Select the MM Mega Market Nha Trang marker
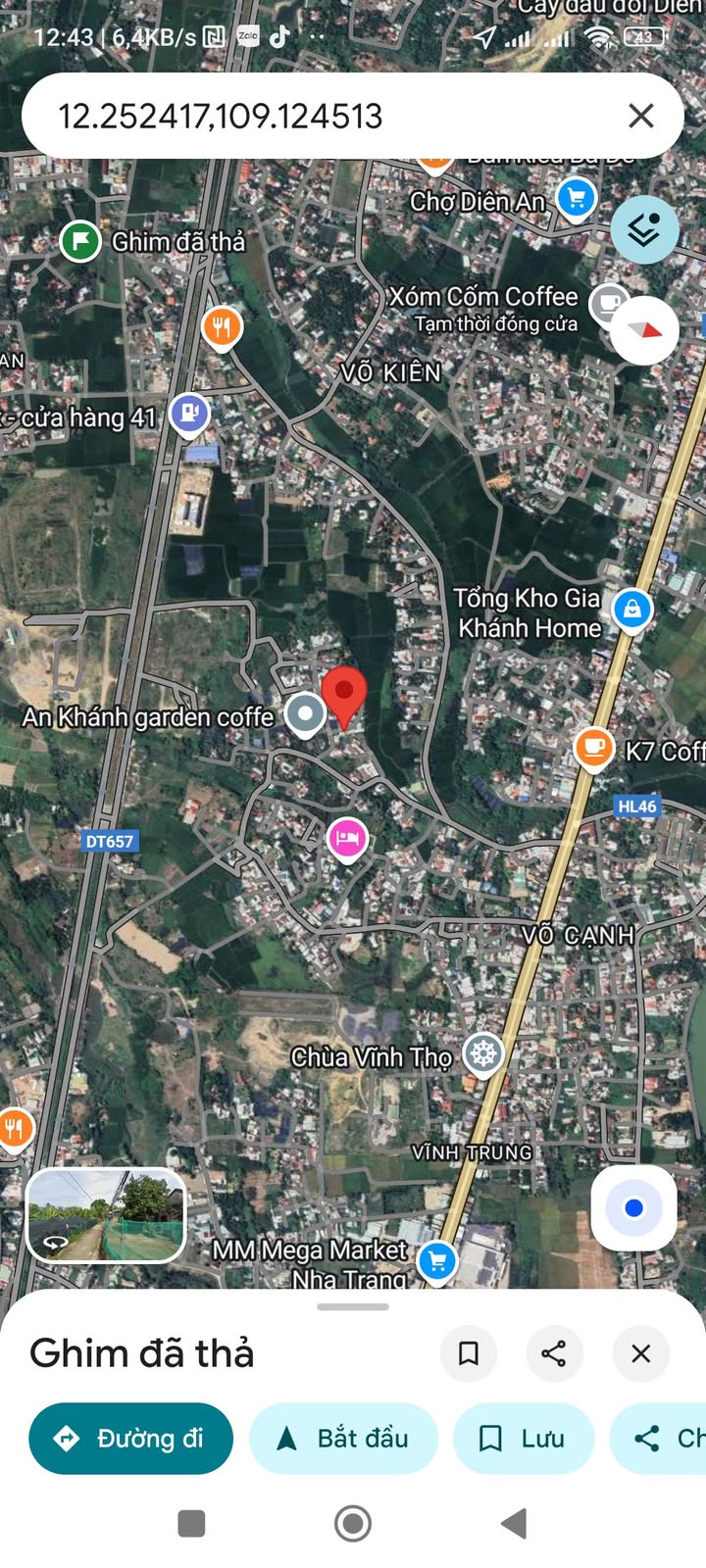This screenshot has height=1568, width=706. pyautogui.click(x=437, y=1262)
